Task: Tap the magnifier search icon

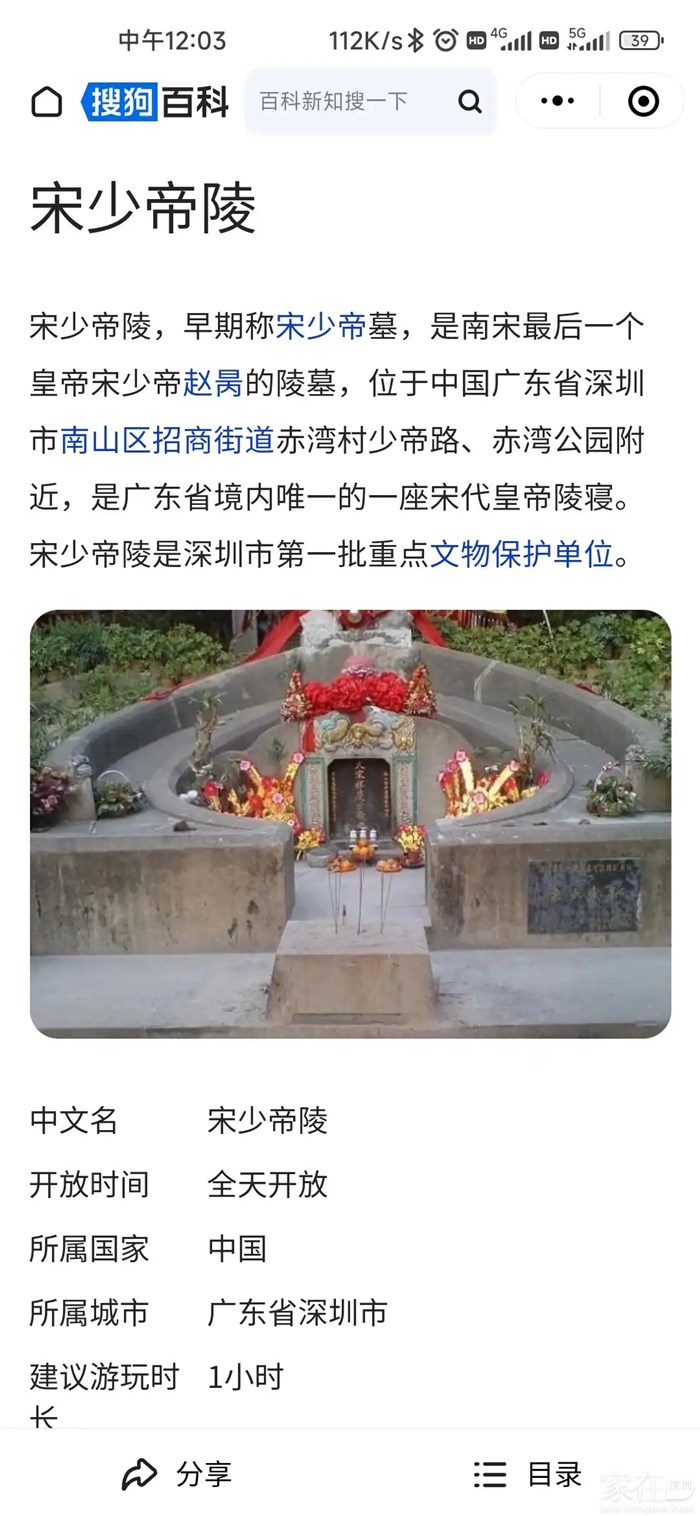Action: click(469, 101)
